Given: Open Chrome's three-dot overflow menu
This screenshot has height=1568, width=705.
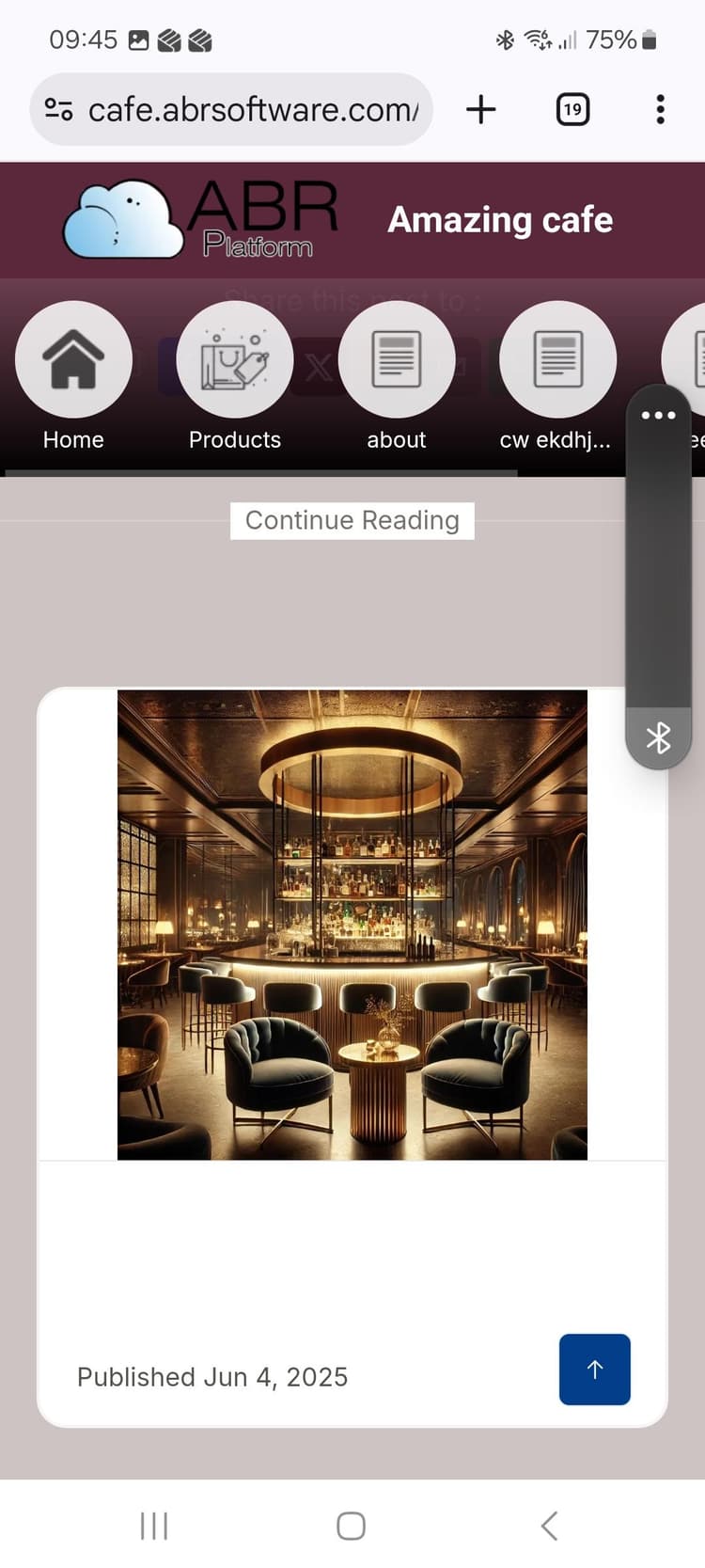Looking at the screenshot, I should click(x=660, y=109).
